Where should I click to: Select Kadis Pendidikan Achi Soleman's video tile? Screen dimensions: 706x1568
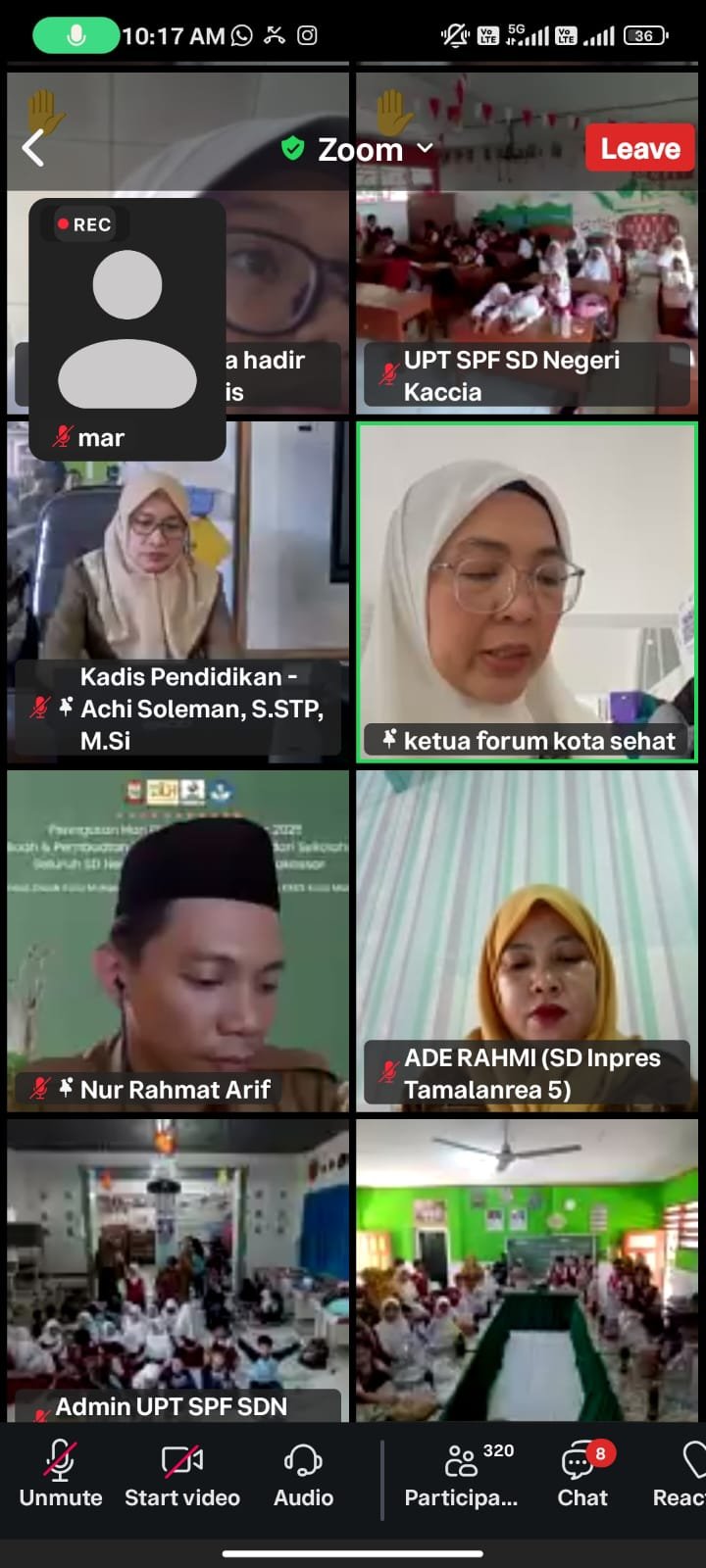pos(177,559)
